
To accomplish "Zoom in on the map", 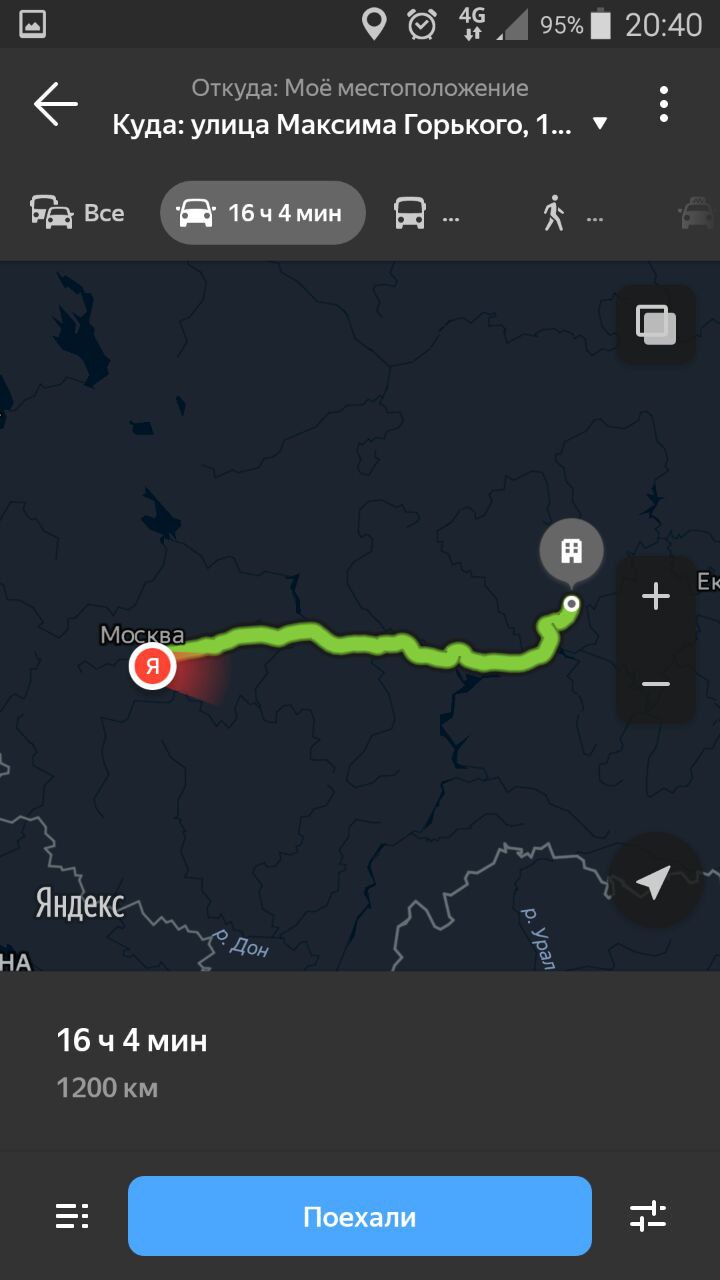I will point(656,597).
